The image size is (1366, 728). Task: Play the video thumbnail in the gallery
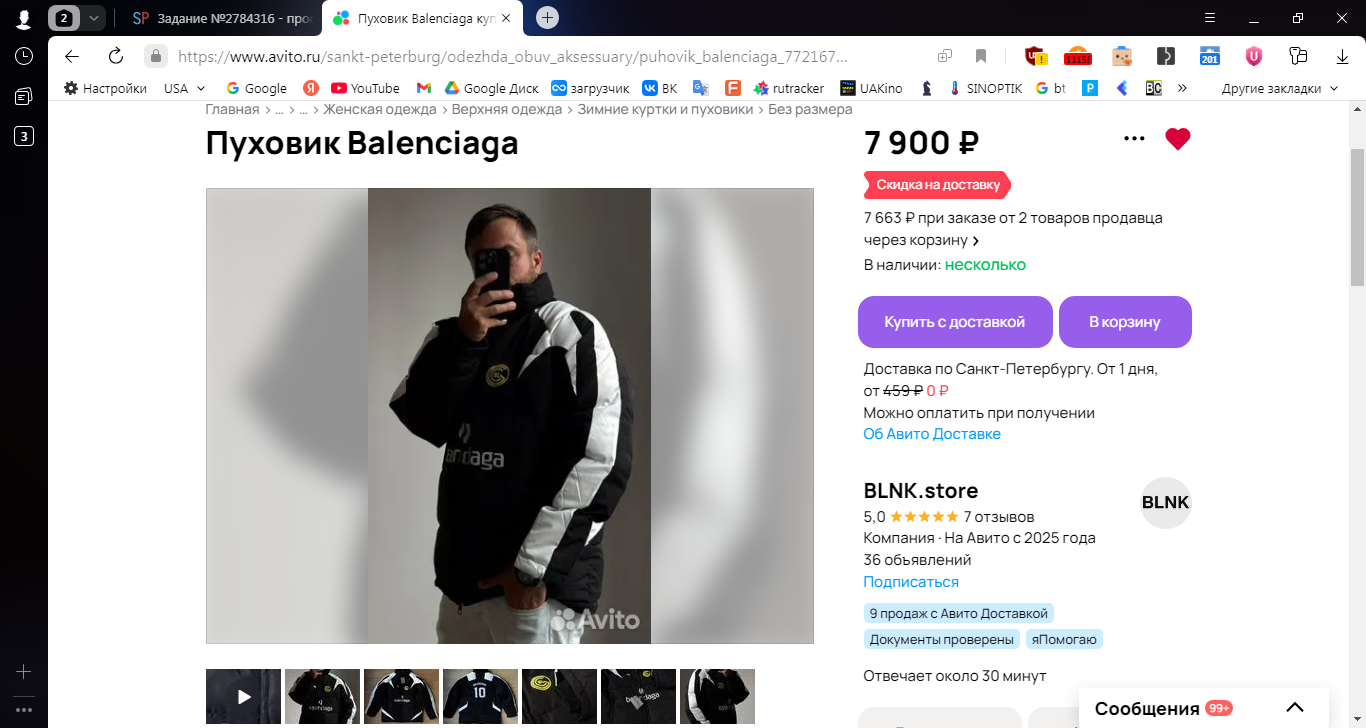point(244,696)
